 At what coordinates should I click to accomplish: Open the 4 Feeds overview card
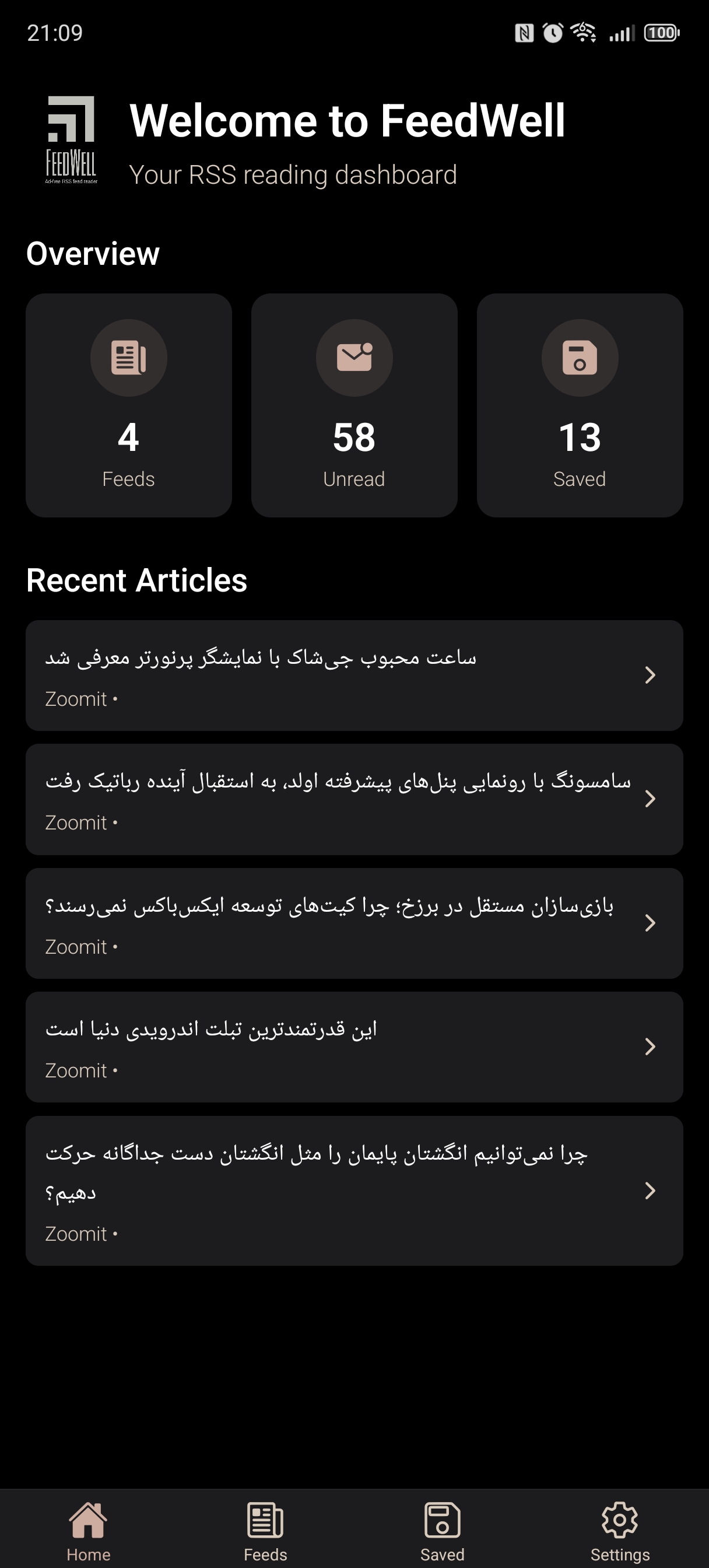pyautogui.click(x=128, y=404)
